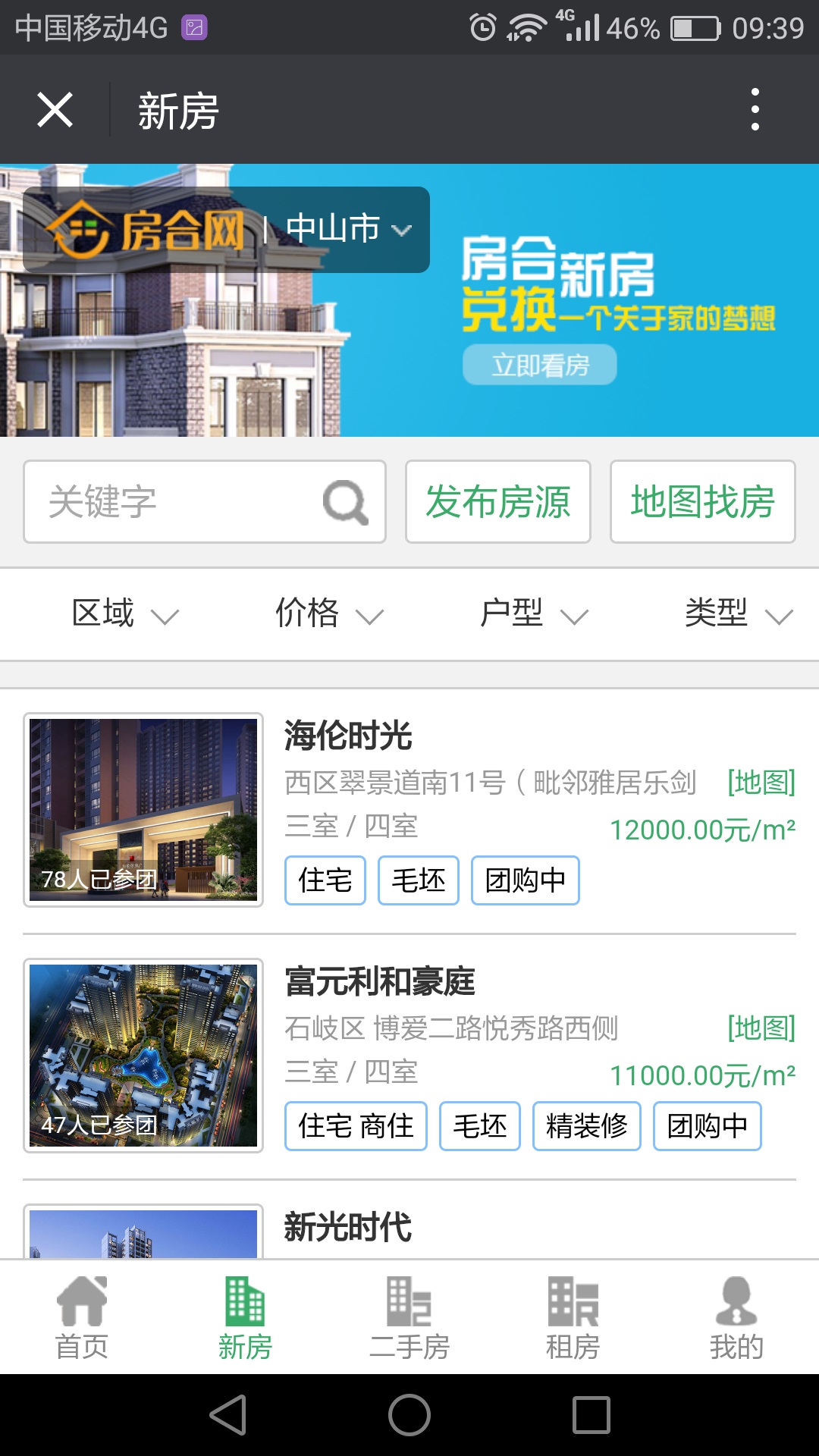Close the 新房 page

[x=55, y=110]
